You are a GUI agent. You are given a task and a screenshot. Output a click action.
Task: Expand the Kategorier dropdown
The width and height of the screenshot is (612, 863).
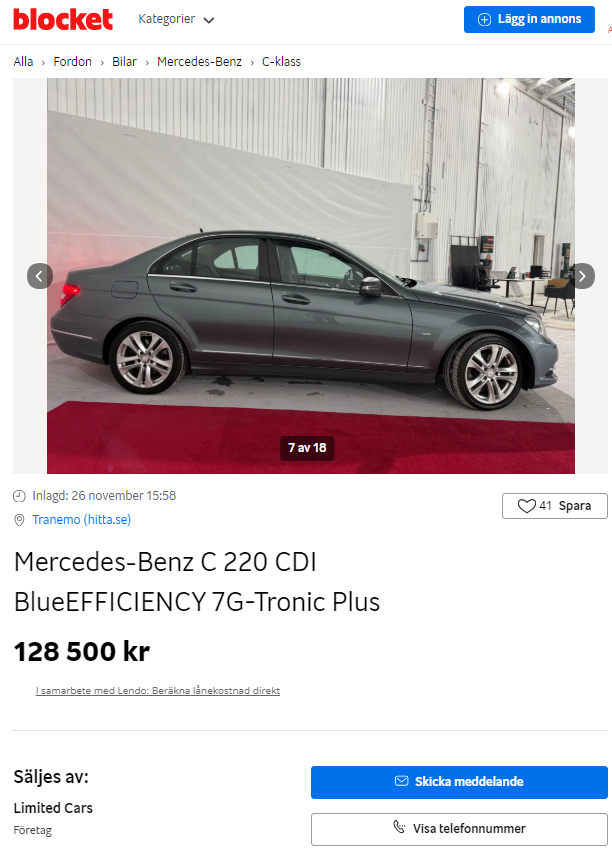pyautogui.click(x=176, y=19)
